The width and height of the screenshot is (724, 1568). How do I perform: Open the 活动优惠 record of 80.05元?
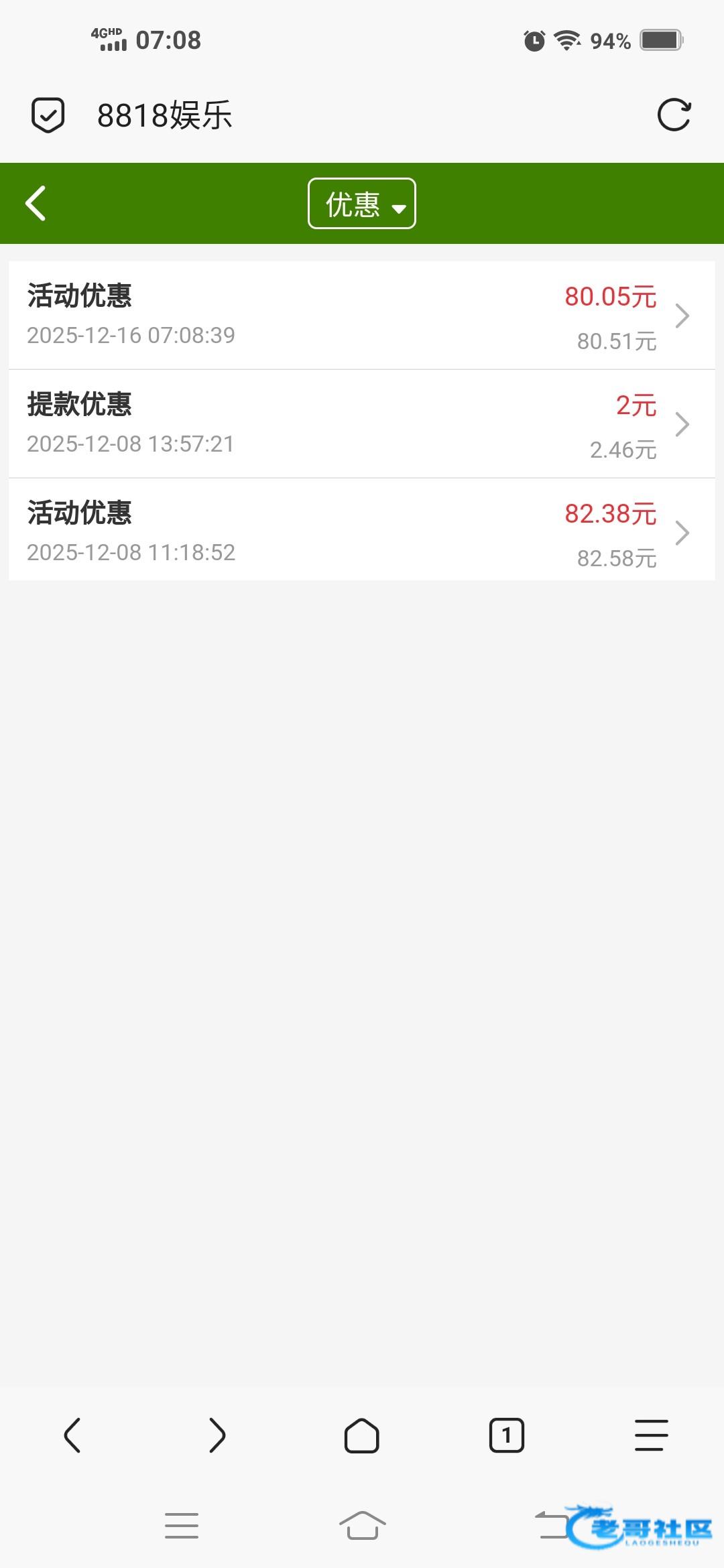pos(362,316)
